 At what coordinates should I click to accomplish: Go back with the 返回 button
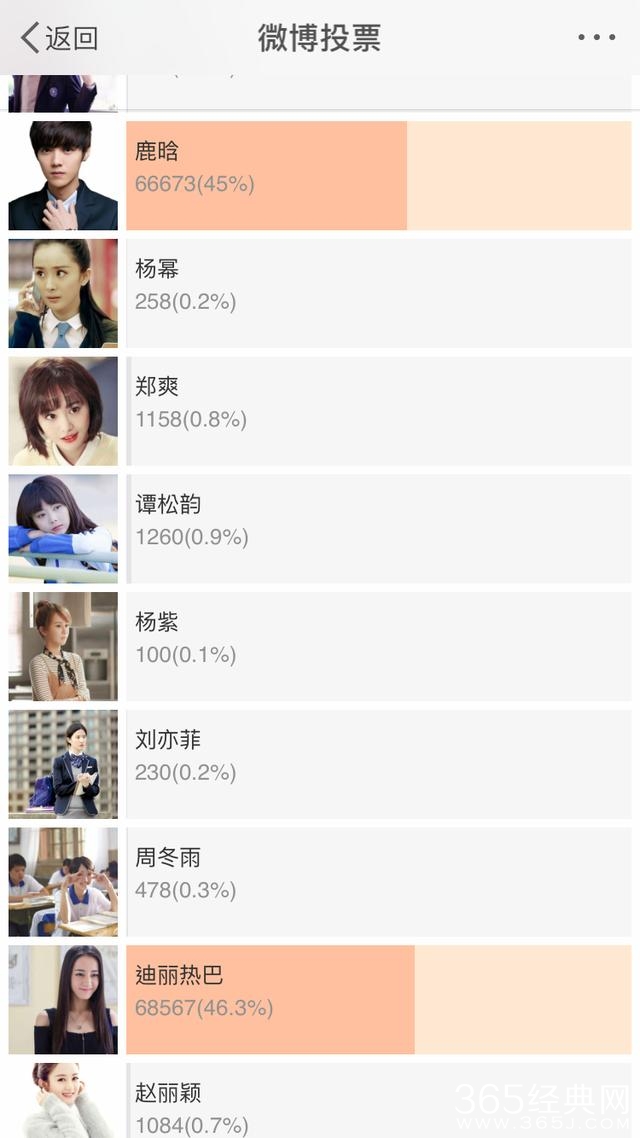(60, 38)
